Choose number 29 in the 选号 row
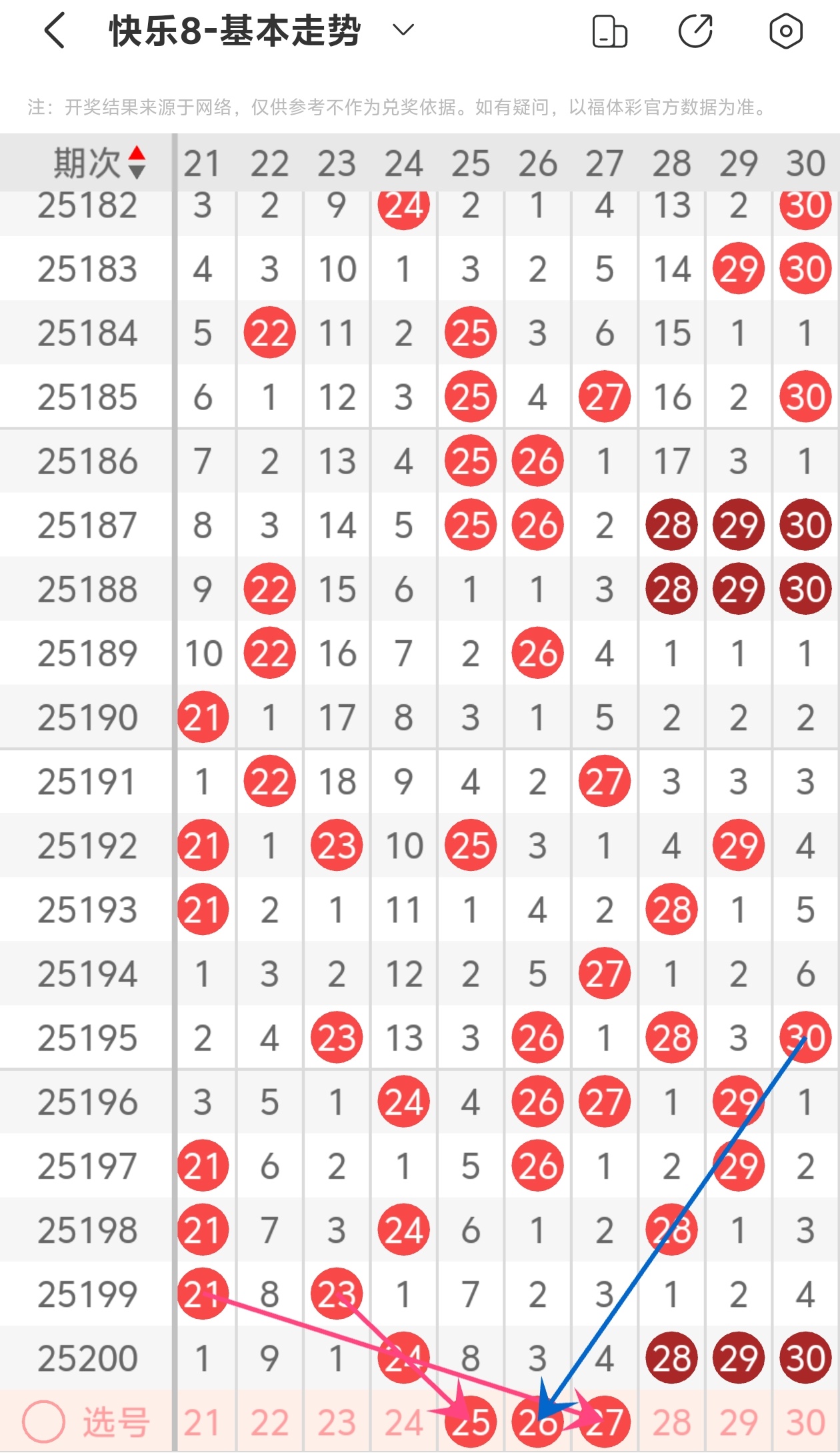Screen dimensions: 840x1455 pyautogui.click(x=739, y=1423)
